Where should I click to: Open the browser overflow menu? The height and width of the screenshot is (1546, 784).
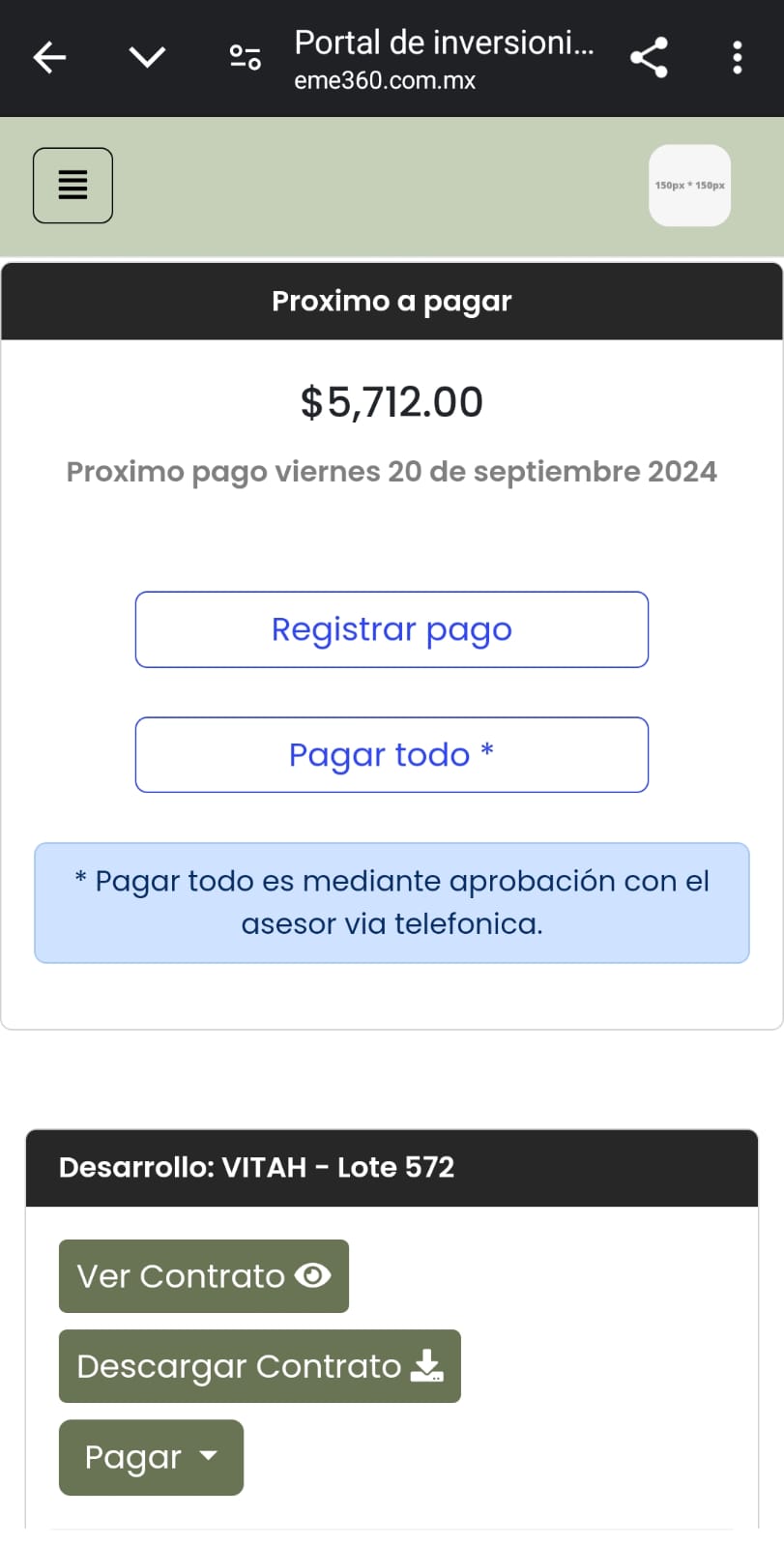tap(738, 58)
